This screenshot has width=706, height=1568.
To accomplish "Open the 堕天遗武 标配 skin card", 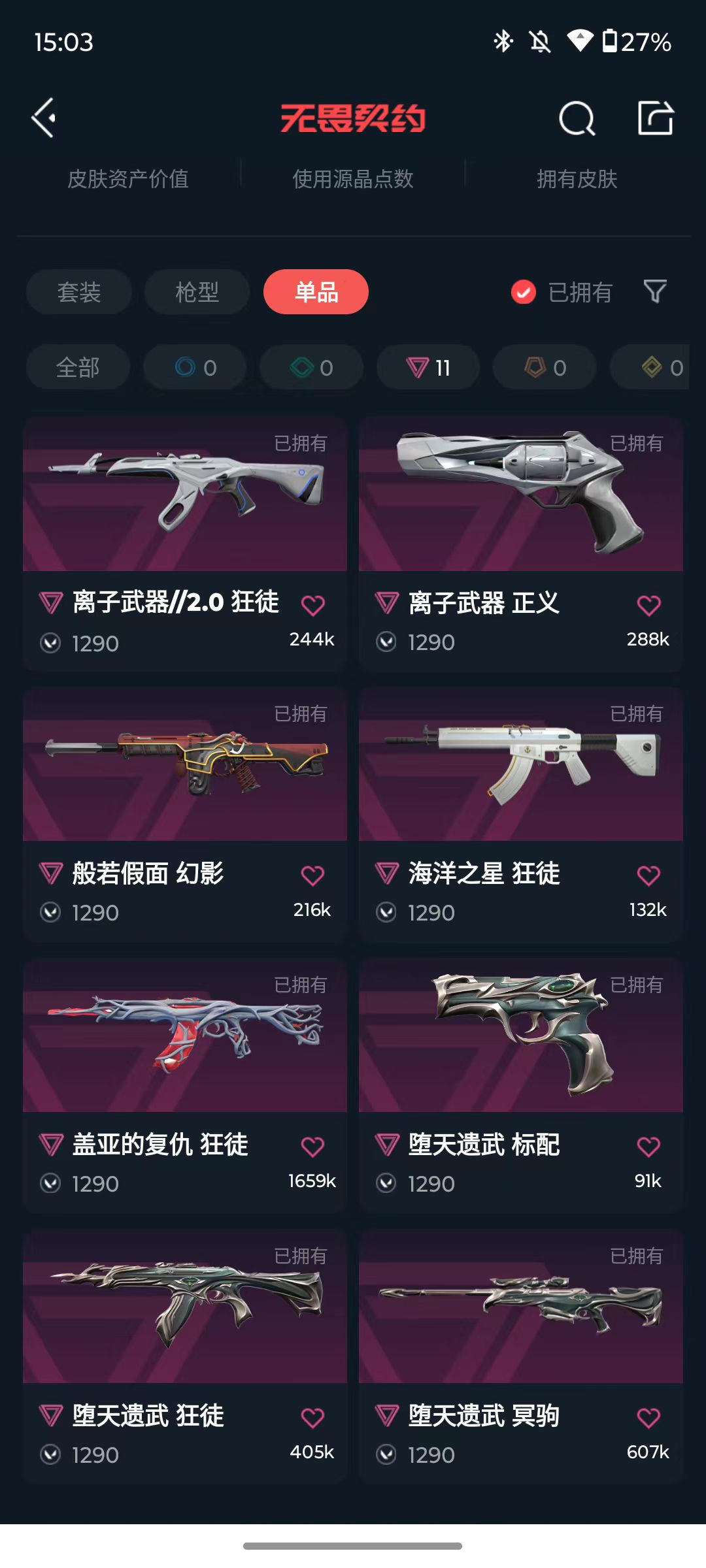I will click(x=521, y=1086).
